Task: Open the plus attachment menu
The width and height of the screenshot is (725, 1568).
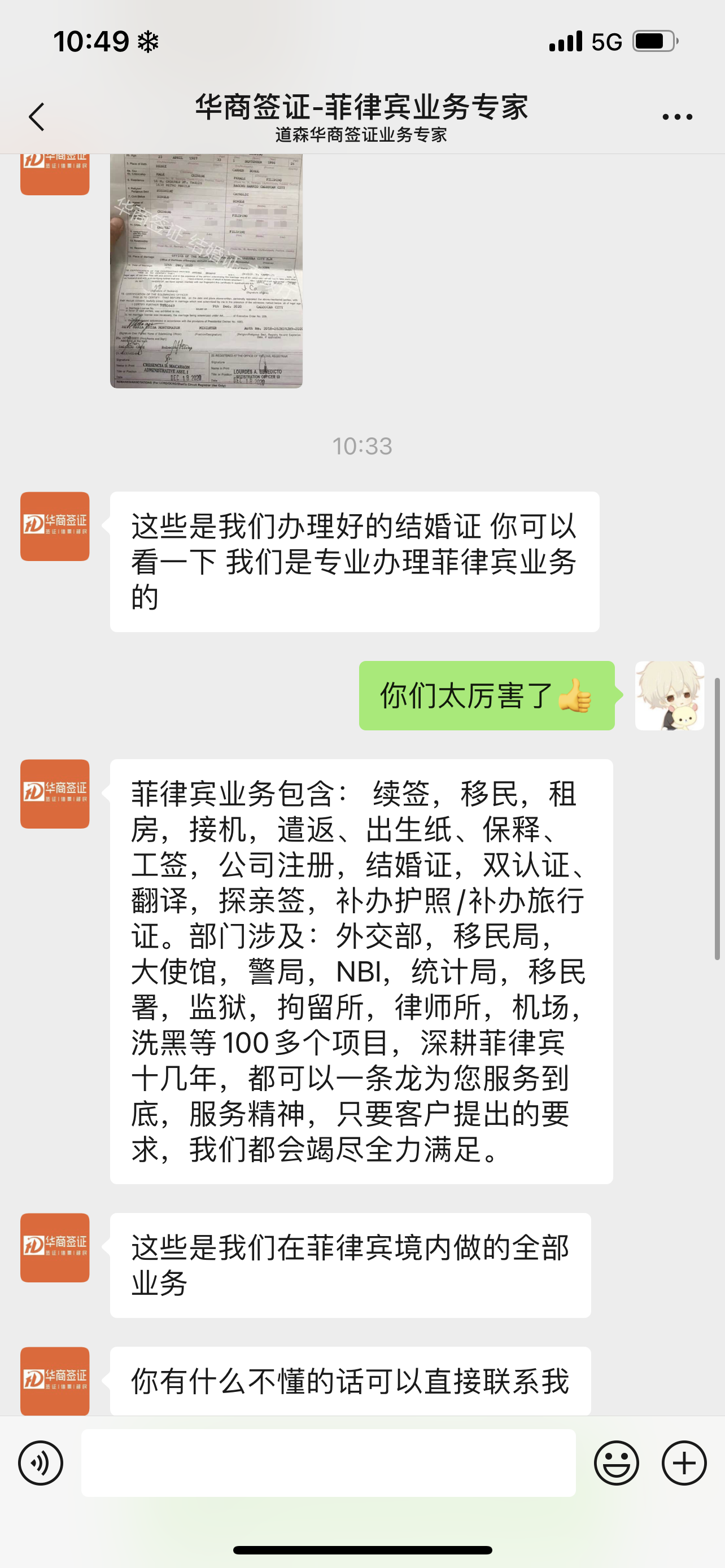Action: pos(684,1462)
